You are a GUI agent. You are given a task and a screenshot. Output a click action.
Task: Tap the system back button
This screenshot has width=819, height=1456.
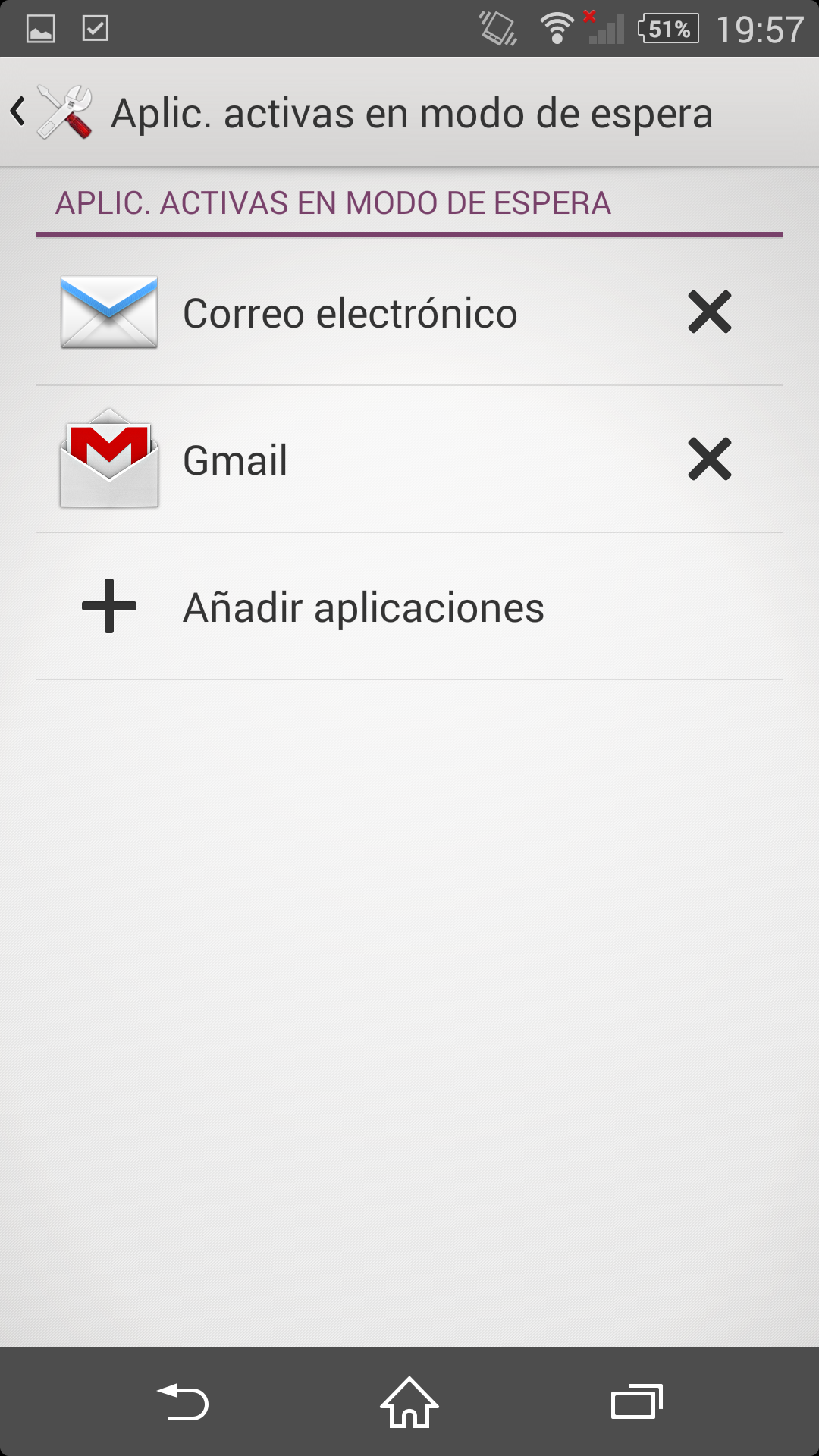click(183, 1402)
